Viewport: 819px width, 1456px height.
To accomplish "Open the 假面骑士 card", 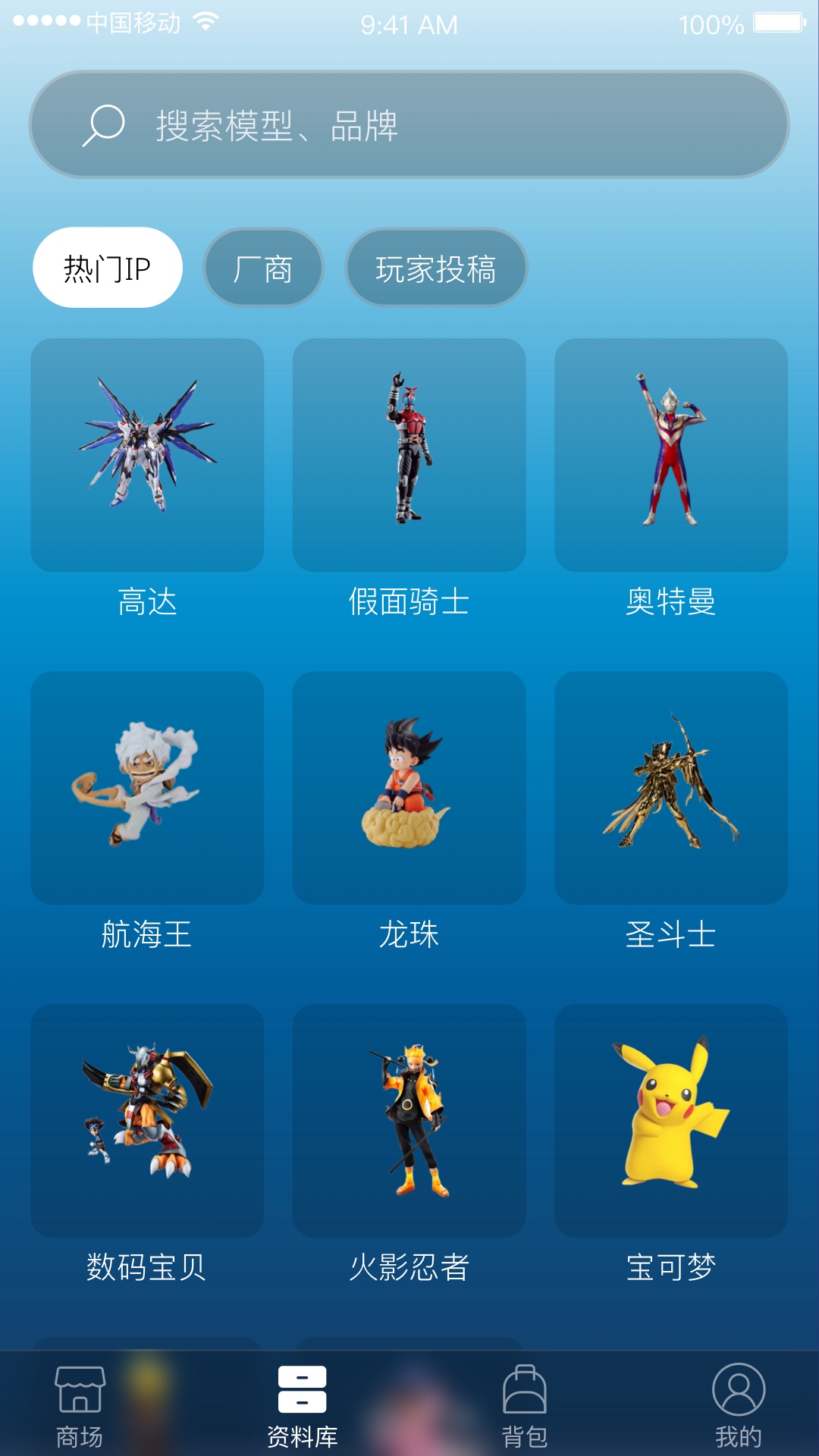I will (x=409, y=455).
